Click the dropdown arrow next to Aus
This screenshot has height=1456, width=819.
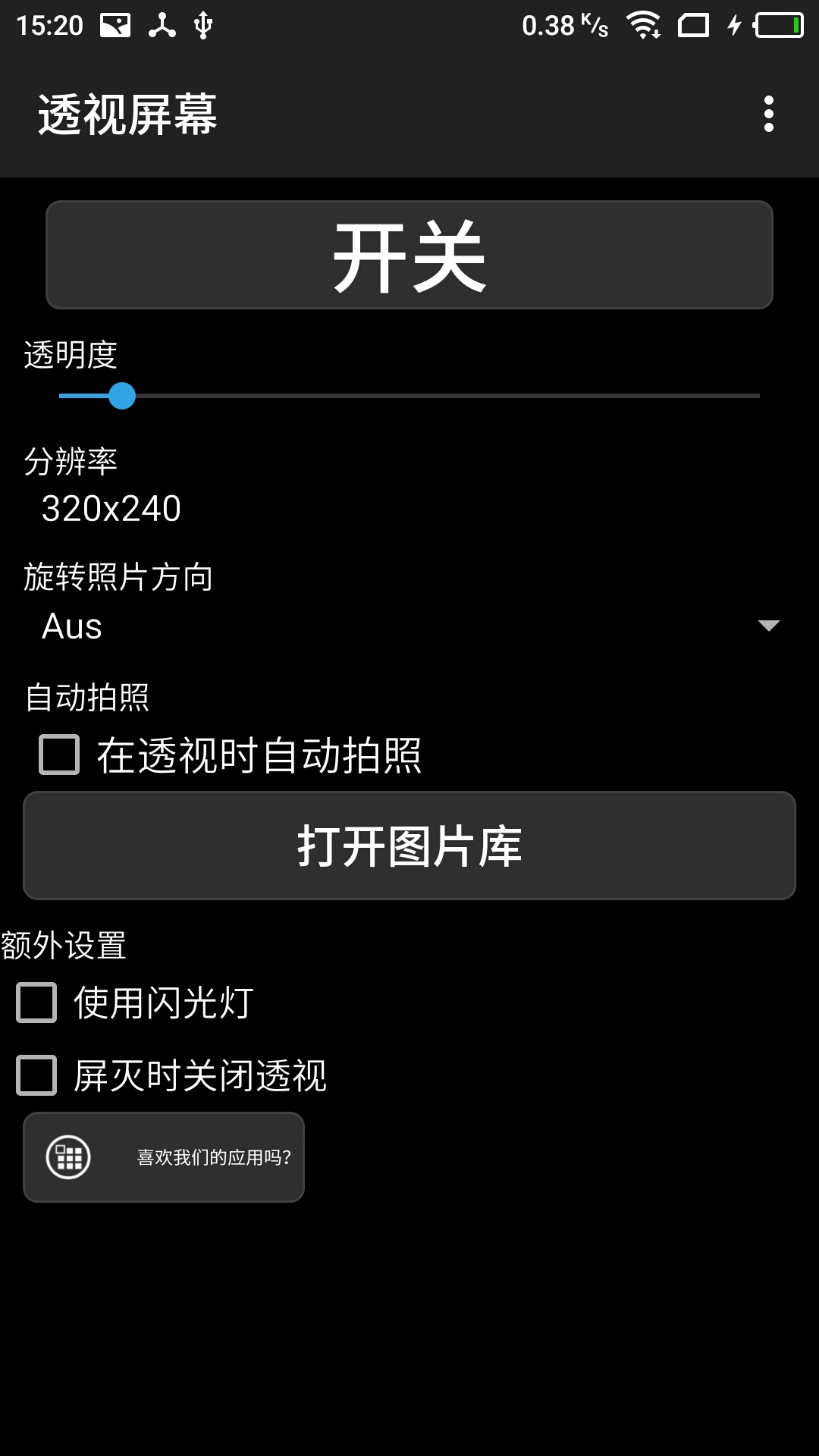(x=769, y=626)
